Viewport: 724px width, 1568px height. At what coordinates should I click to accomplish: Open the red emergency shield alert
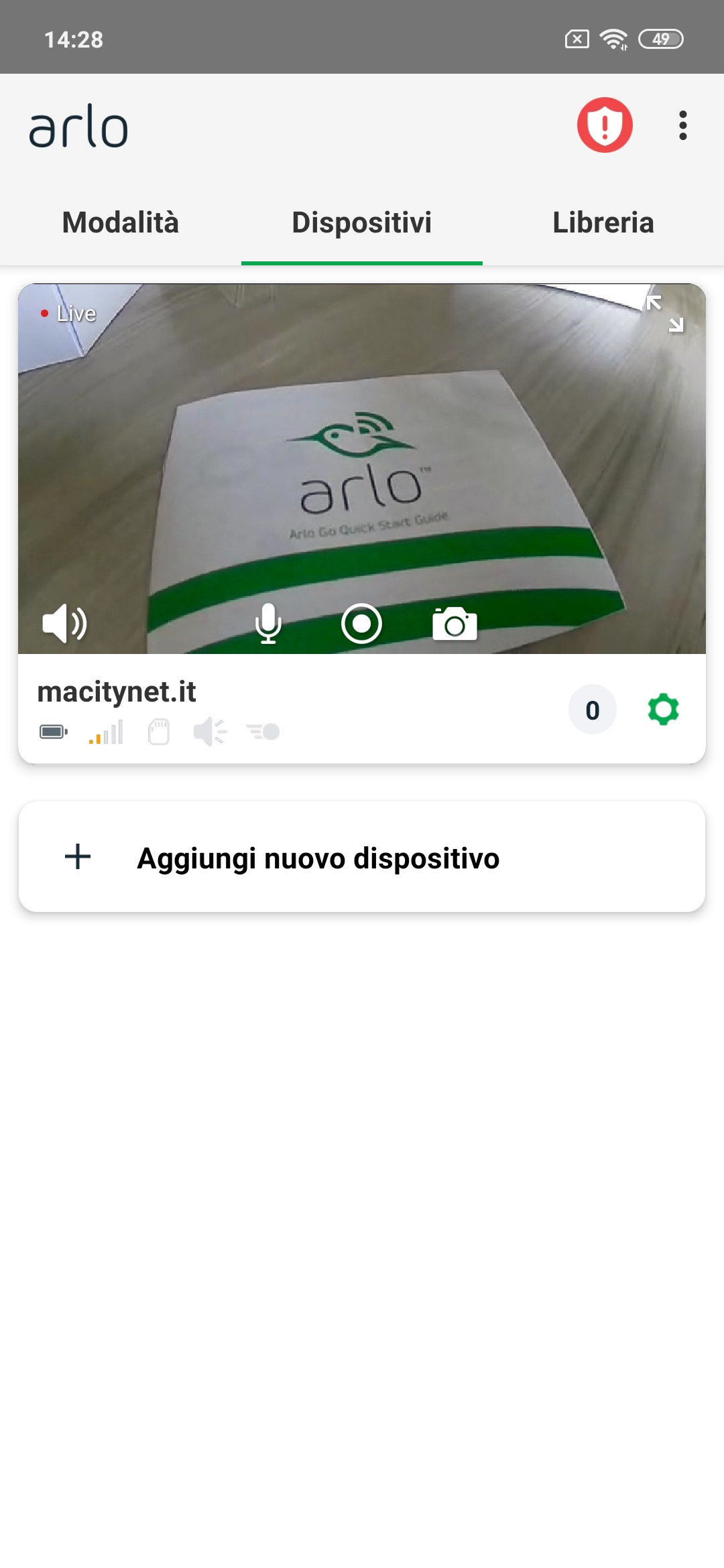point(605,125)
